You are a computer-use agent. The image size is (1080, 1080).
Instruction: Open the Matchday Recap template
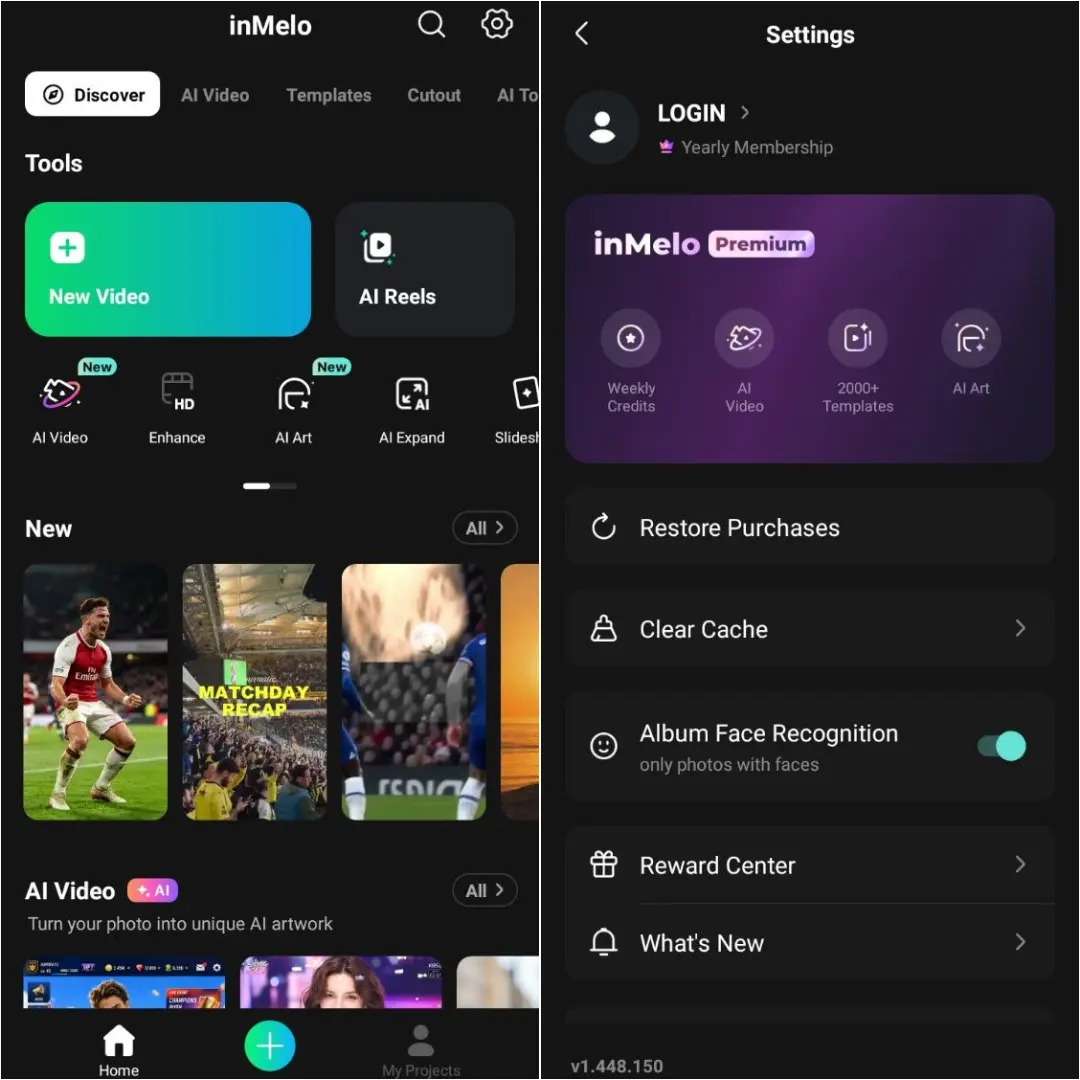[x=255, y=692]
